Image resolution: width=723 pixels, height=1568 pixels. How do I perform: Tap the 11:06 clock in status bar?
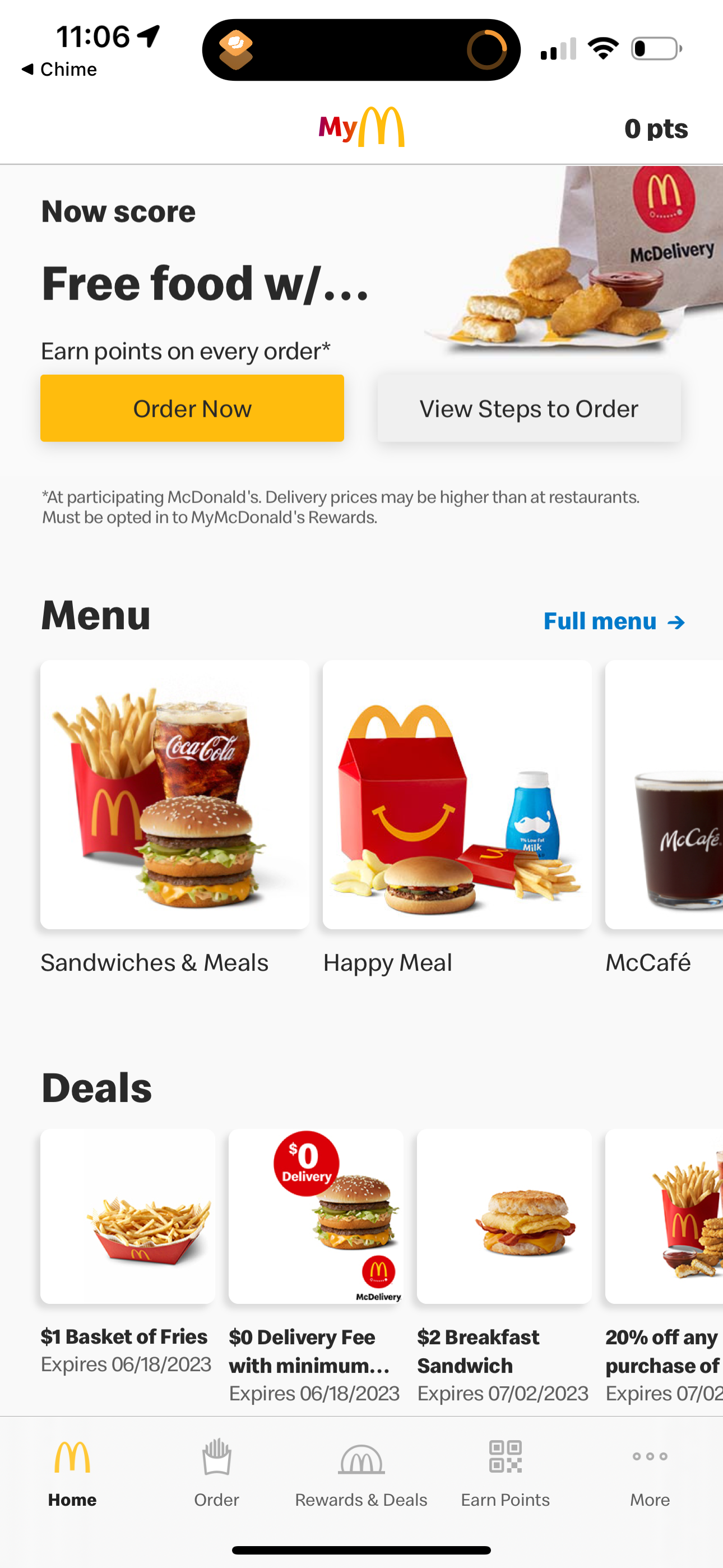tap(94, 36)
